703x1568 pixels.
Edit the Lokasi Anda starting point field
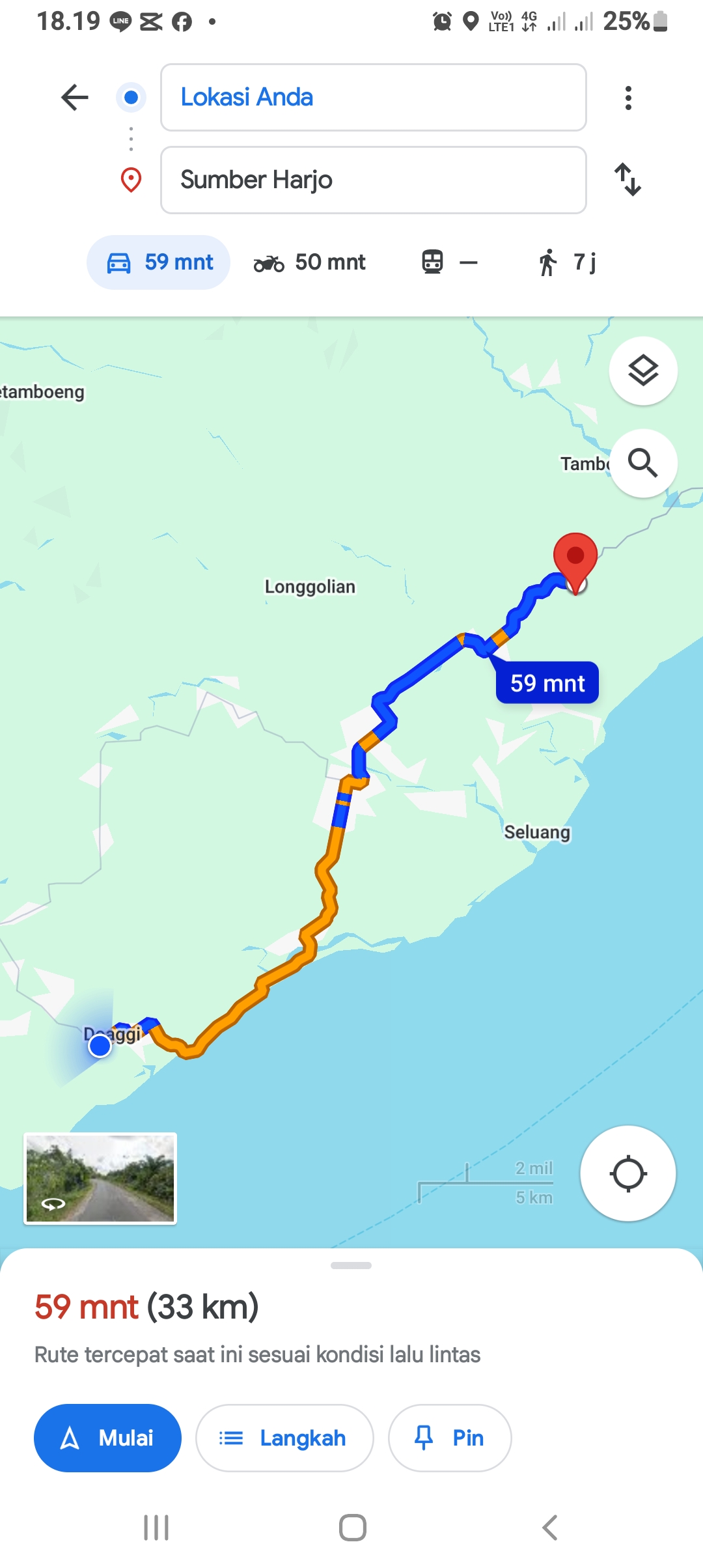click(373, 97)
